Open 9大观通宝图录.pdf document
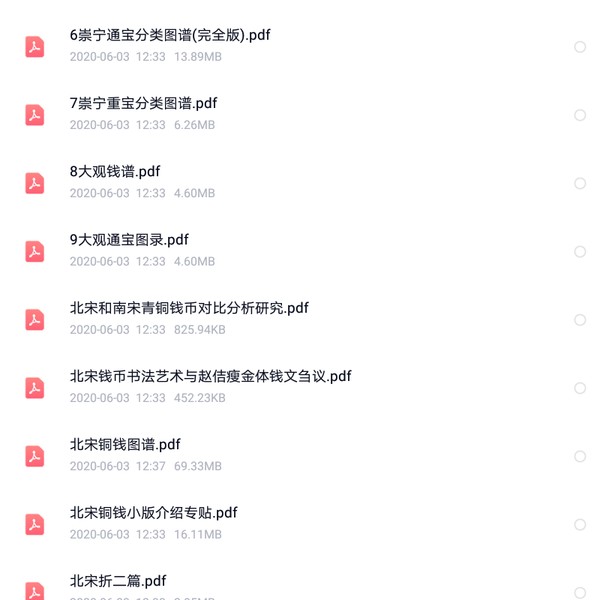 129,241
